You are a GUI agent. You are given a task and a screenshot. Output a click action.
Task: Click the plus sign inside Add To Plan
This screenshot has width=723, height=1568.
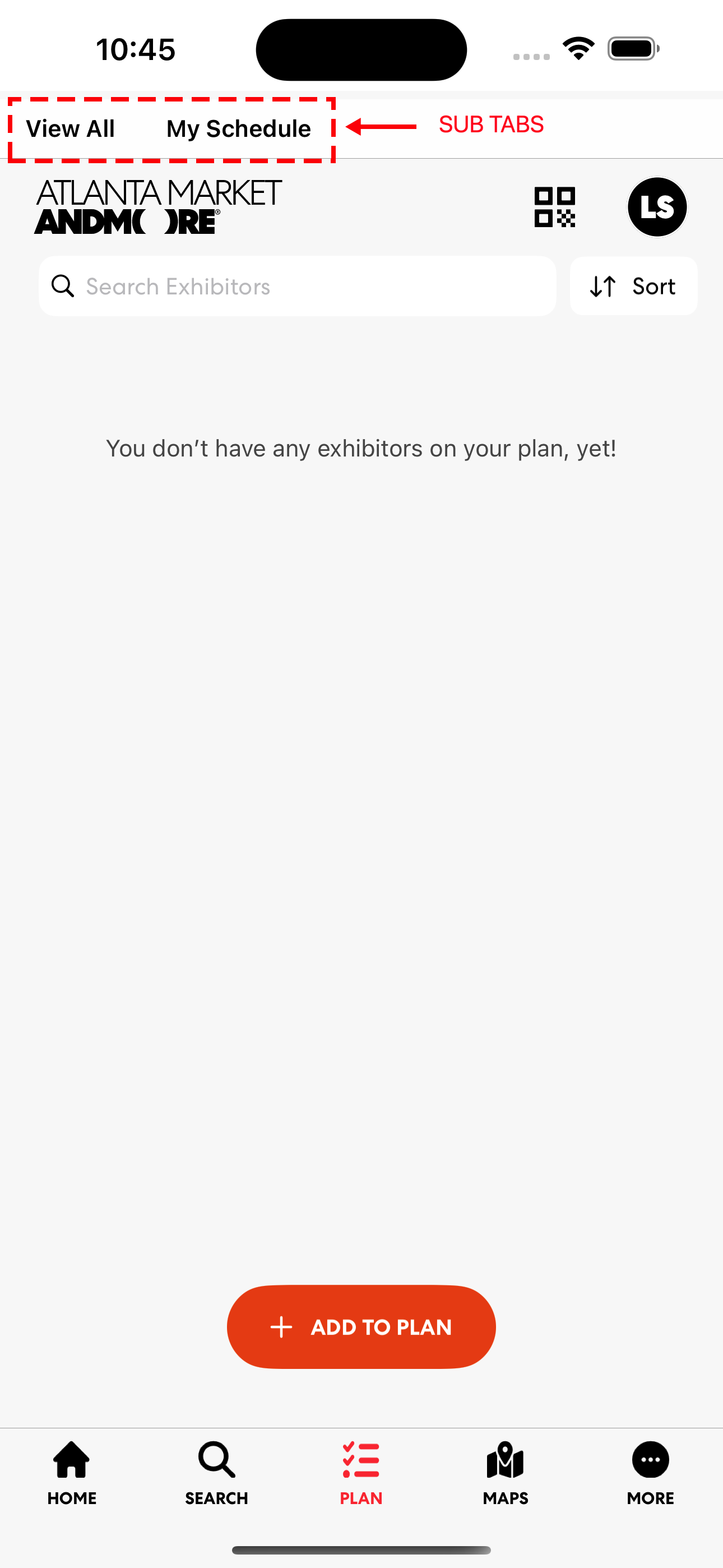tap(282, 1327)
